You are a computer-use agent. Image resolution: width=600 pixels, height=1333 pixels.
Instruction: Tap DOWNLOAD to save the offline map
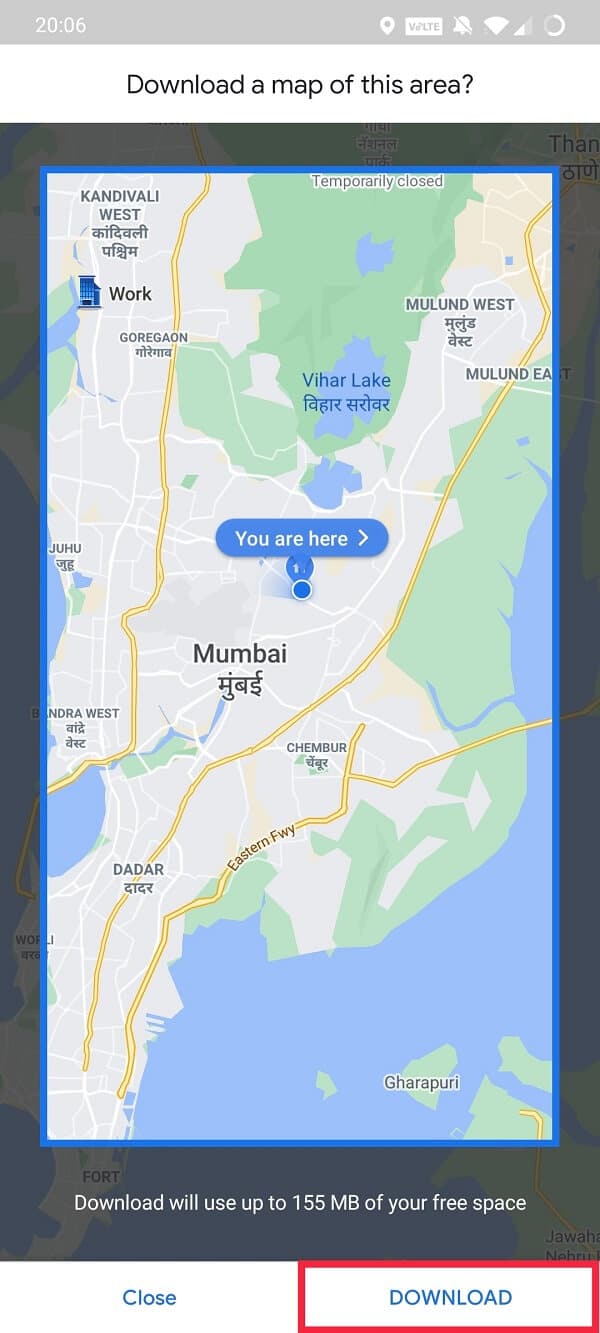[x=450, y=1297]
